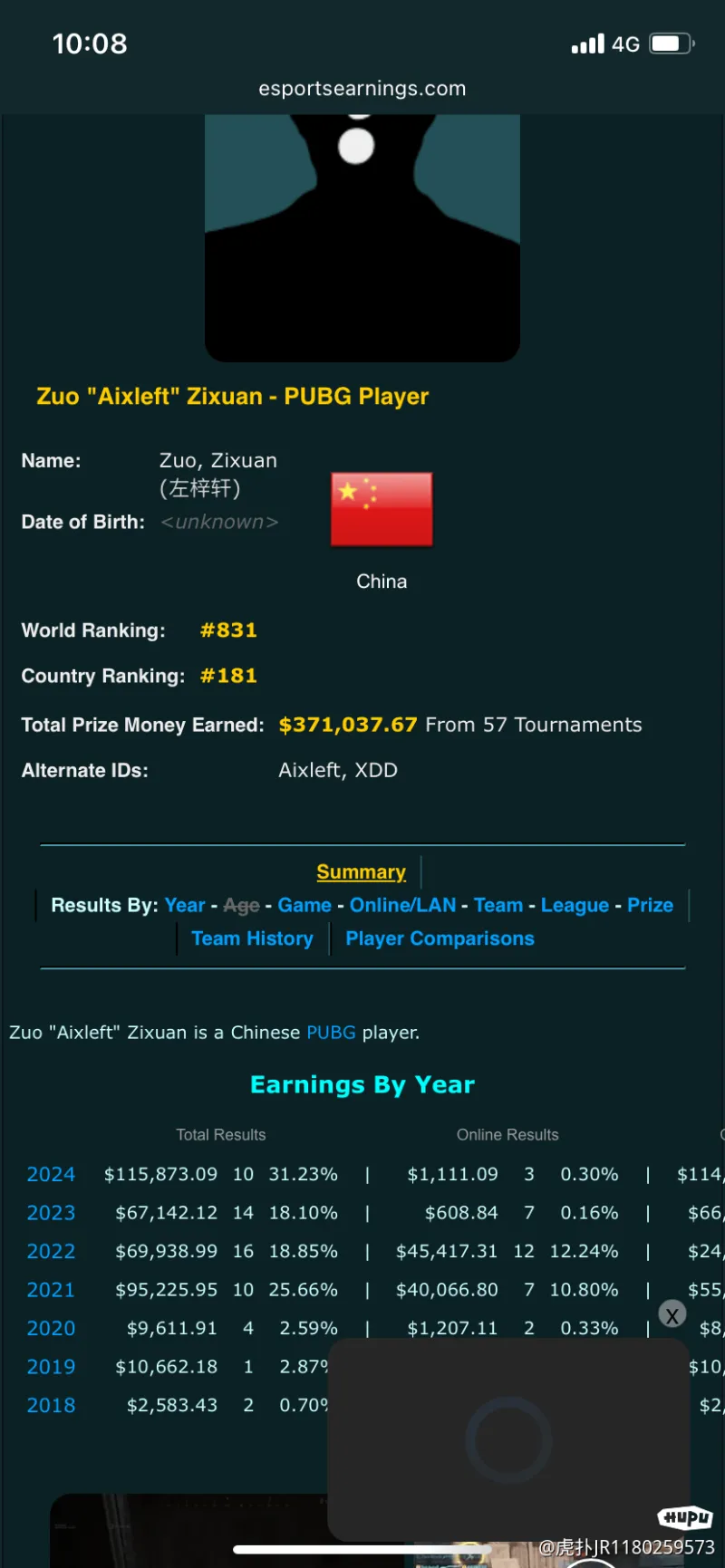The width and height of the screenshot is (725, 1568).
Task: Open the Summary link
Action: click(361, 871)
